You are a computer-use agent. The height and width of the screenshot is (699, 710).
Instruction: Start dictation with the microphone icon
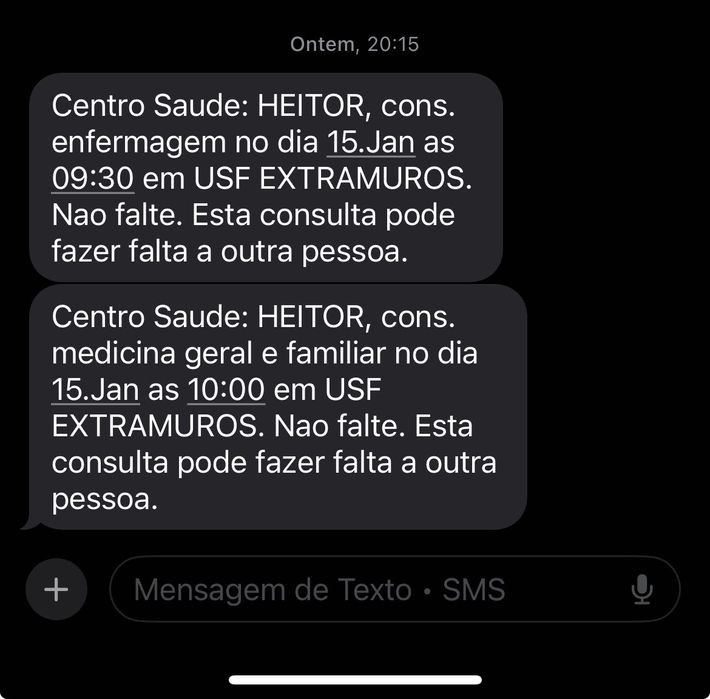click(642, 590)
